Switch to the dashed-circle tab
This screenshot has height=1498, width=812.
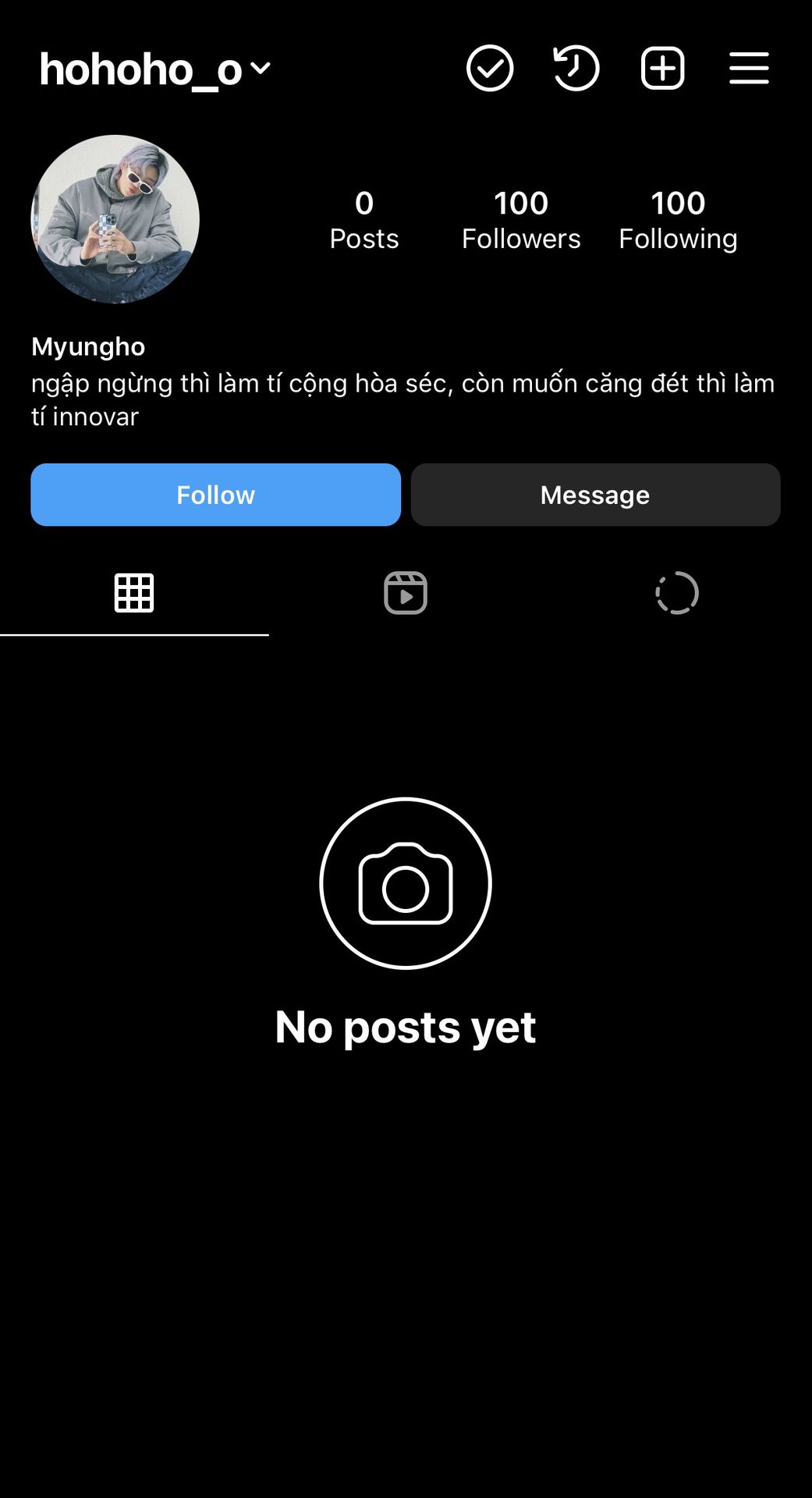676,593
